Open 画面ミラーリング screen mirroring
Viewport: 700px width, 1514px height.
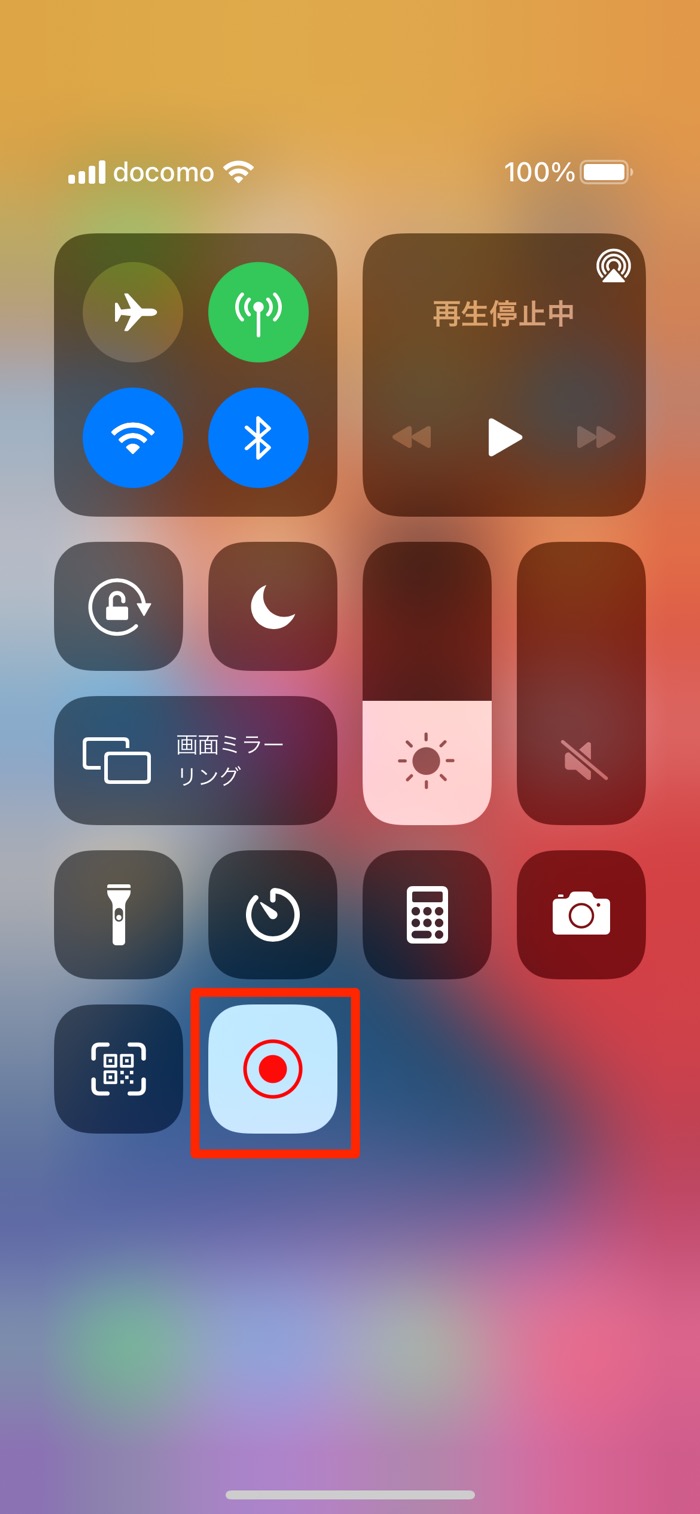(x=196, y=760)
